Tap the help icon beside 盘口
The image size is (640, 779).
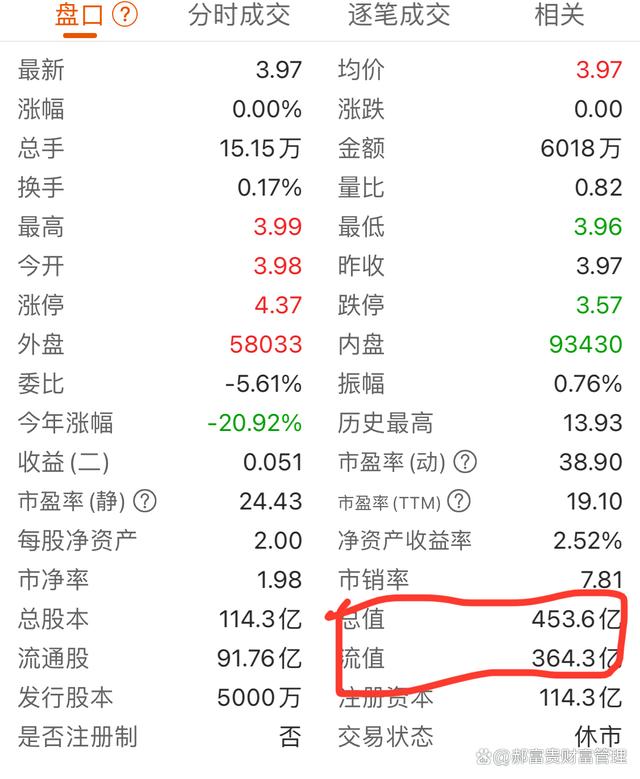pos(126,15)
